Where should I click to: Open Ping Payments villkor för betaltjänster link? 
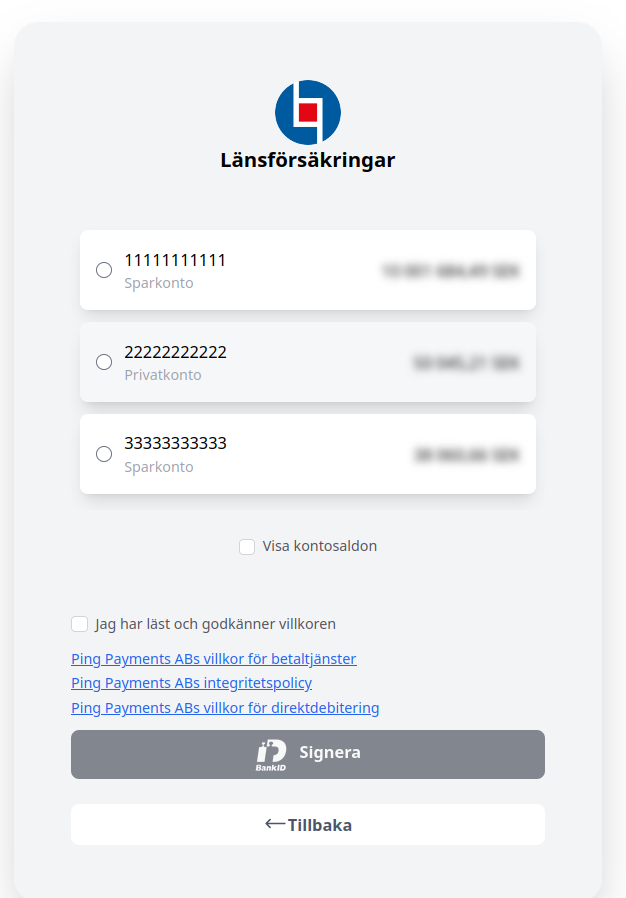pos(213,659)
